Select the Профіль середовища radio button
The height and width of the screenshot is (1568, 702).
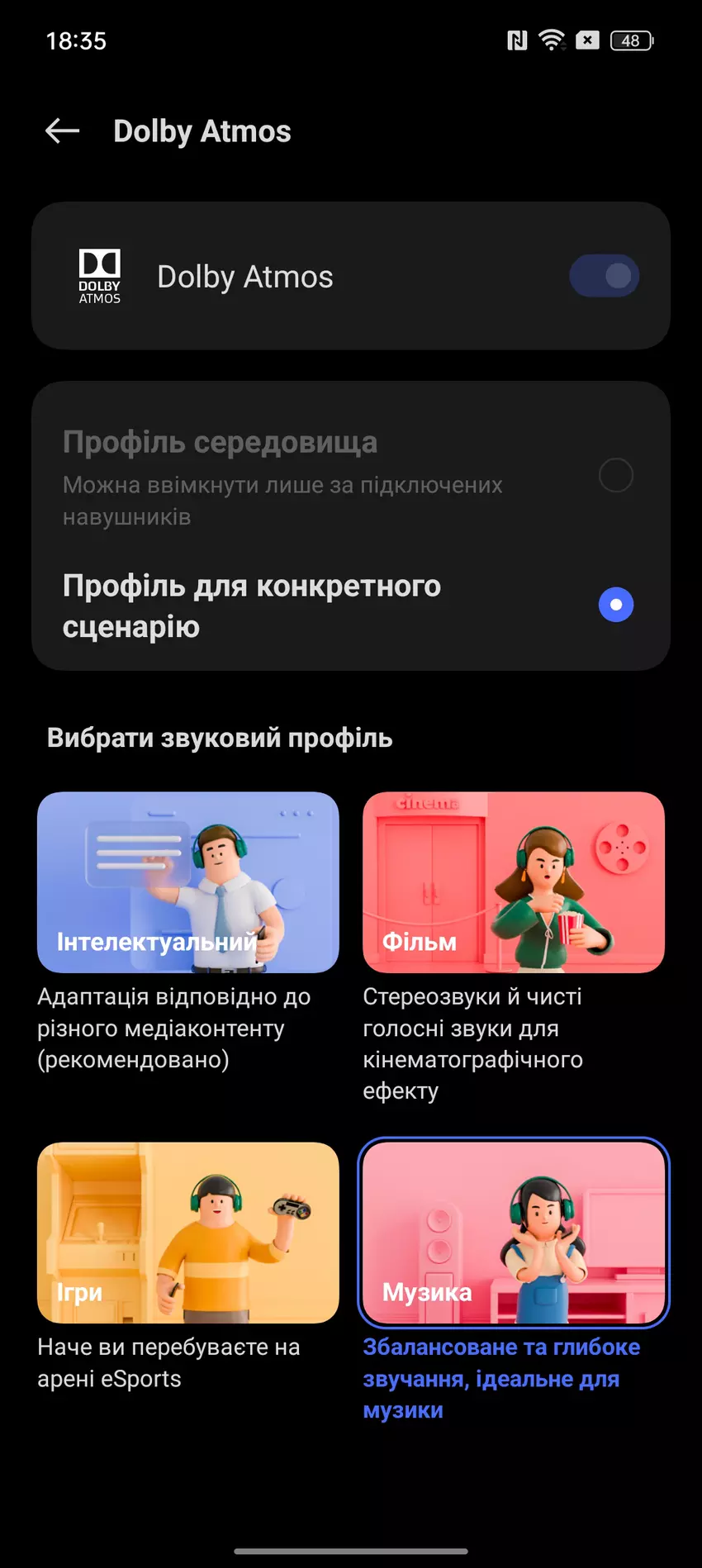tap(615, 476)
